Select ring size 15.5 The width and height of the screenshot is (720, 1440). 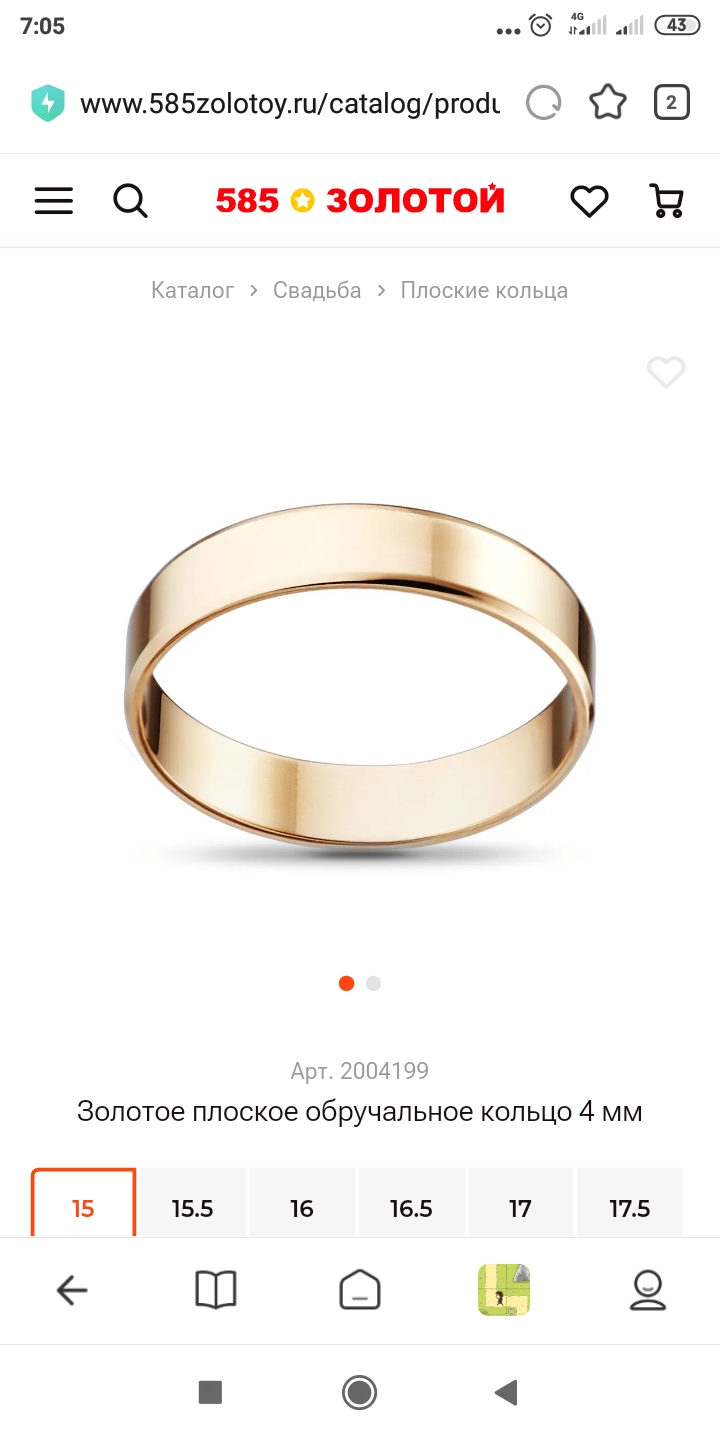click(x=193, y=1204)
